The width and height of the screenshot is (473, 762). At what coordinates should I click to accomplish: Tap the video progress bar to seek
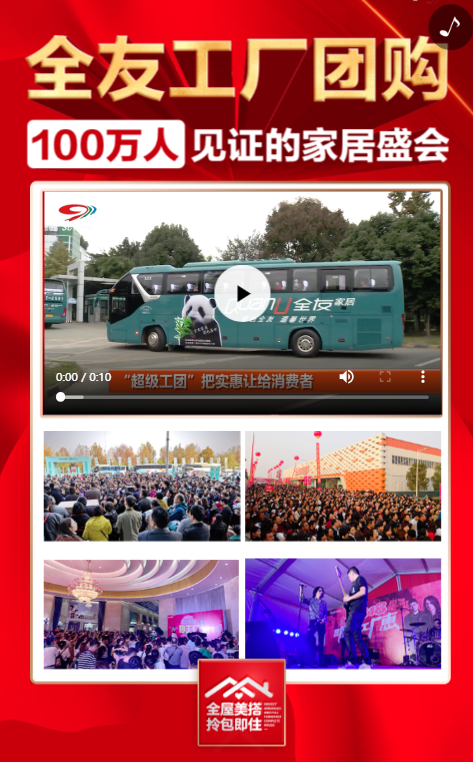click(x=243, y=397)
